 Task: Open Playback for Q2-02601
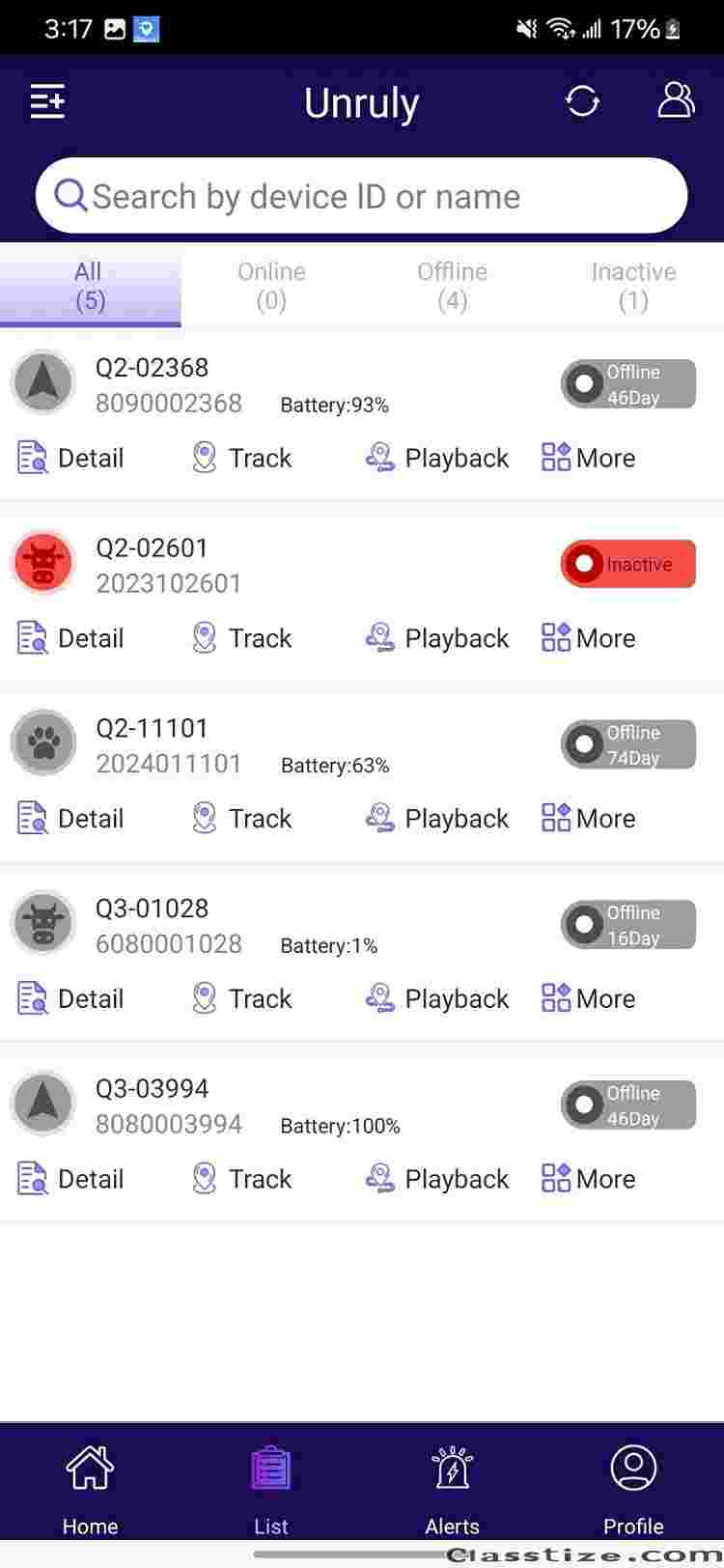[x=437, y=638]
